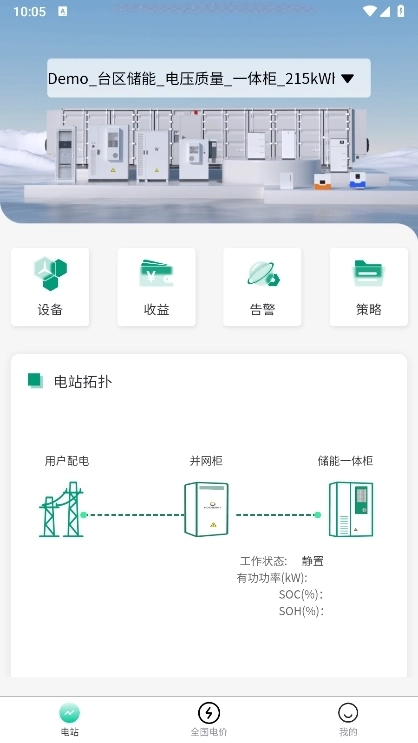Tap the 并网柜 cabinet in topology
The width and height of the screenshot is (418, 743).
(x=206, y=509)
